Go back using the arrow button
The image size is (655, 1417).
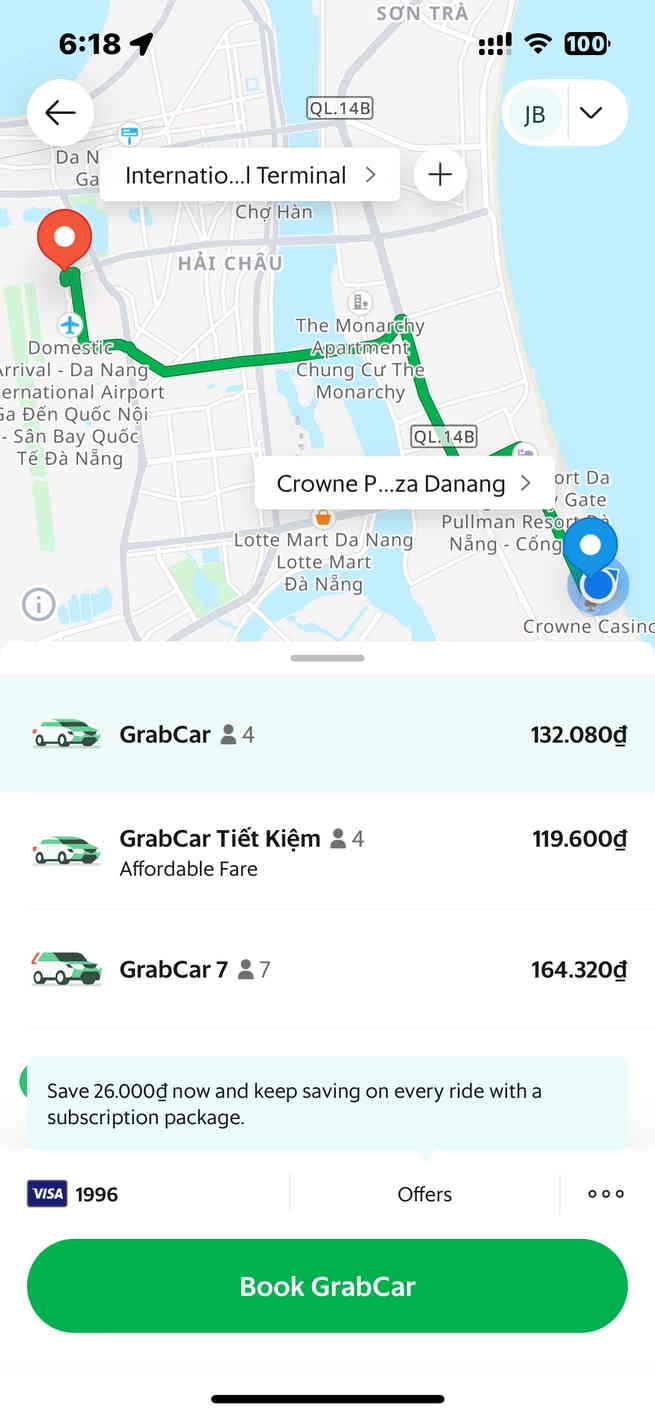pyautogui.click(x=60, y=113)
